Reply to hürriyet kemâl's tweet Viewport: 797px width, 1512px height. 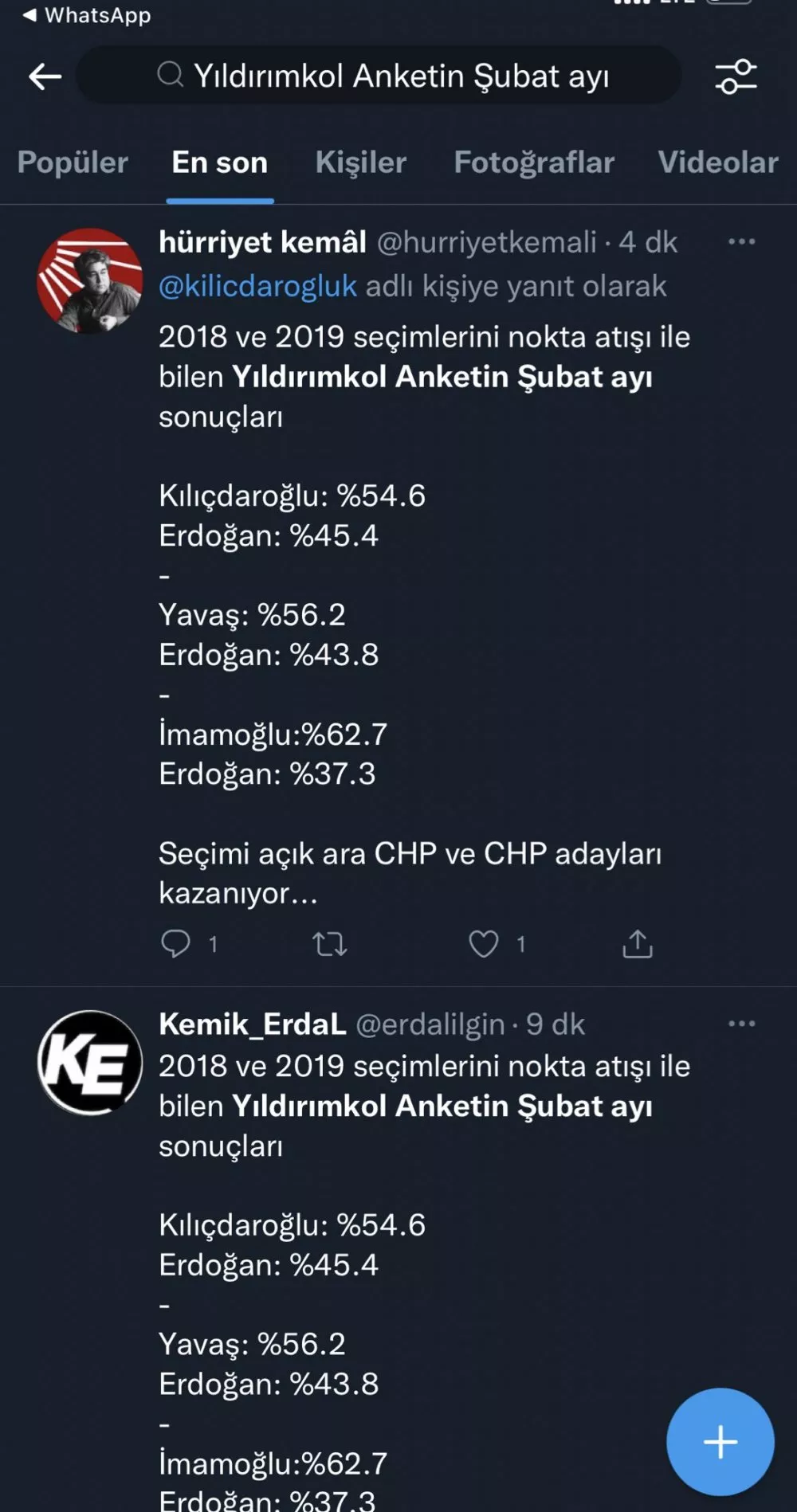point(176,944)
